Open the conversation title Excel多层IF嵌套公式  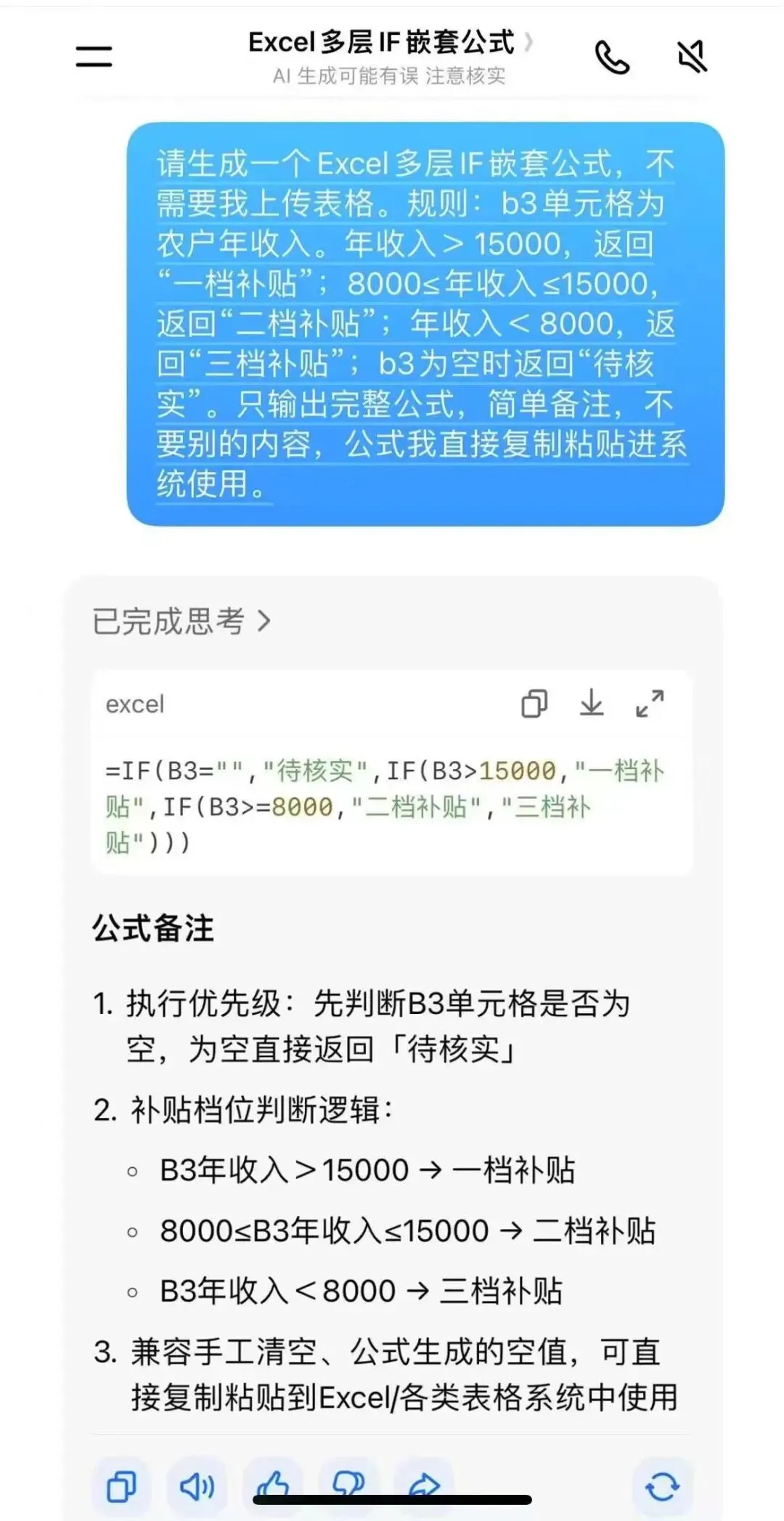(391, 42)
